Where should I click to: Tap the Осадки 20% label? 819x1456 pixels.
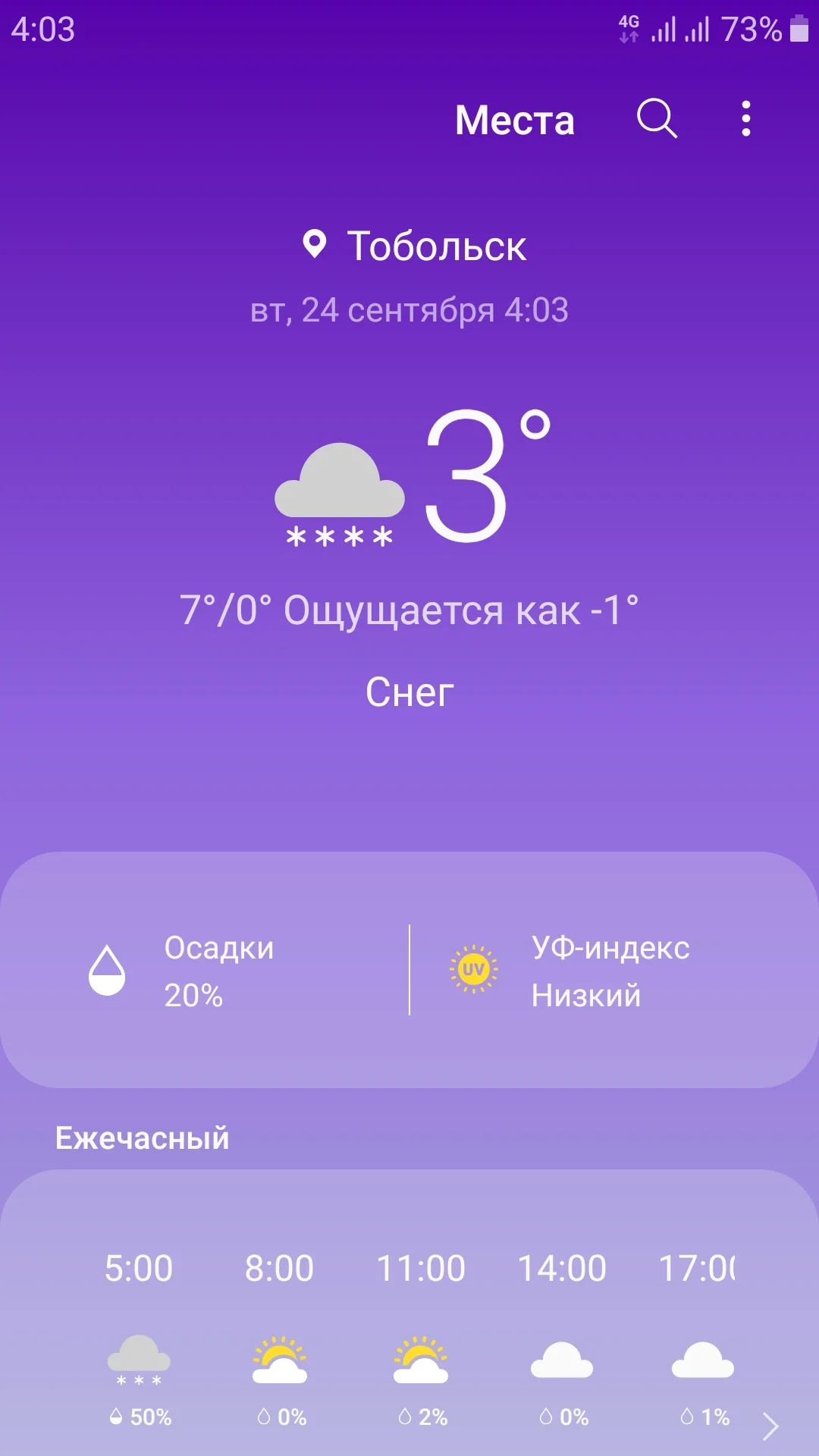(219, 971)
